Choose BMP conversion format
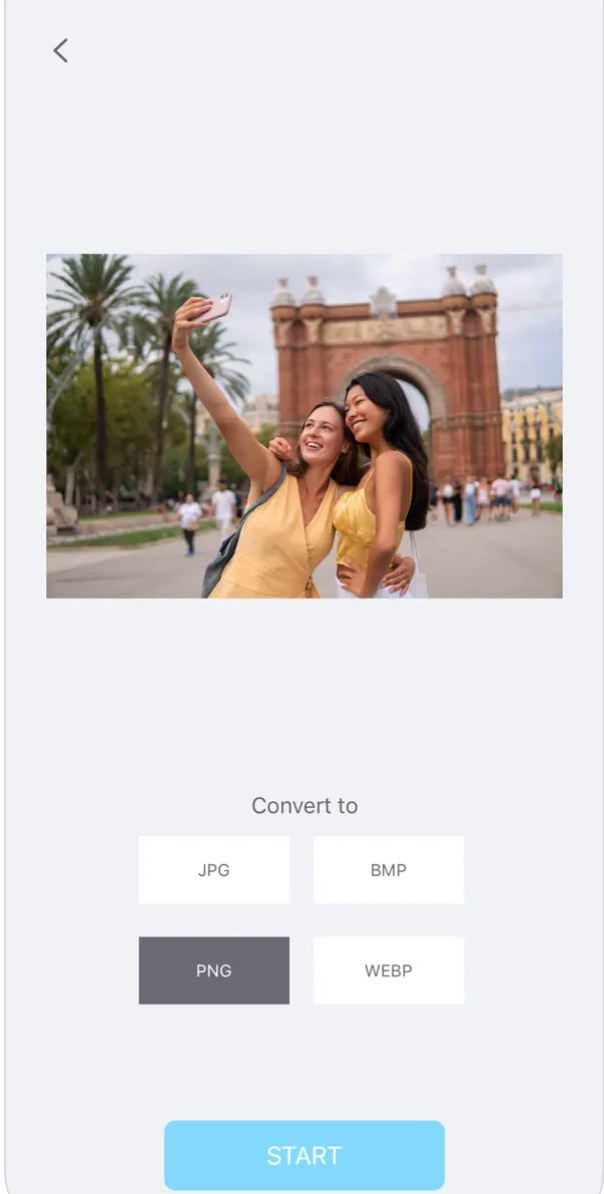Screen dimensions: 604x1194 pos(388,870)
